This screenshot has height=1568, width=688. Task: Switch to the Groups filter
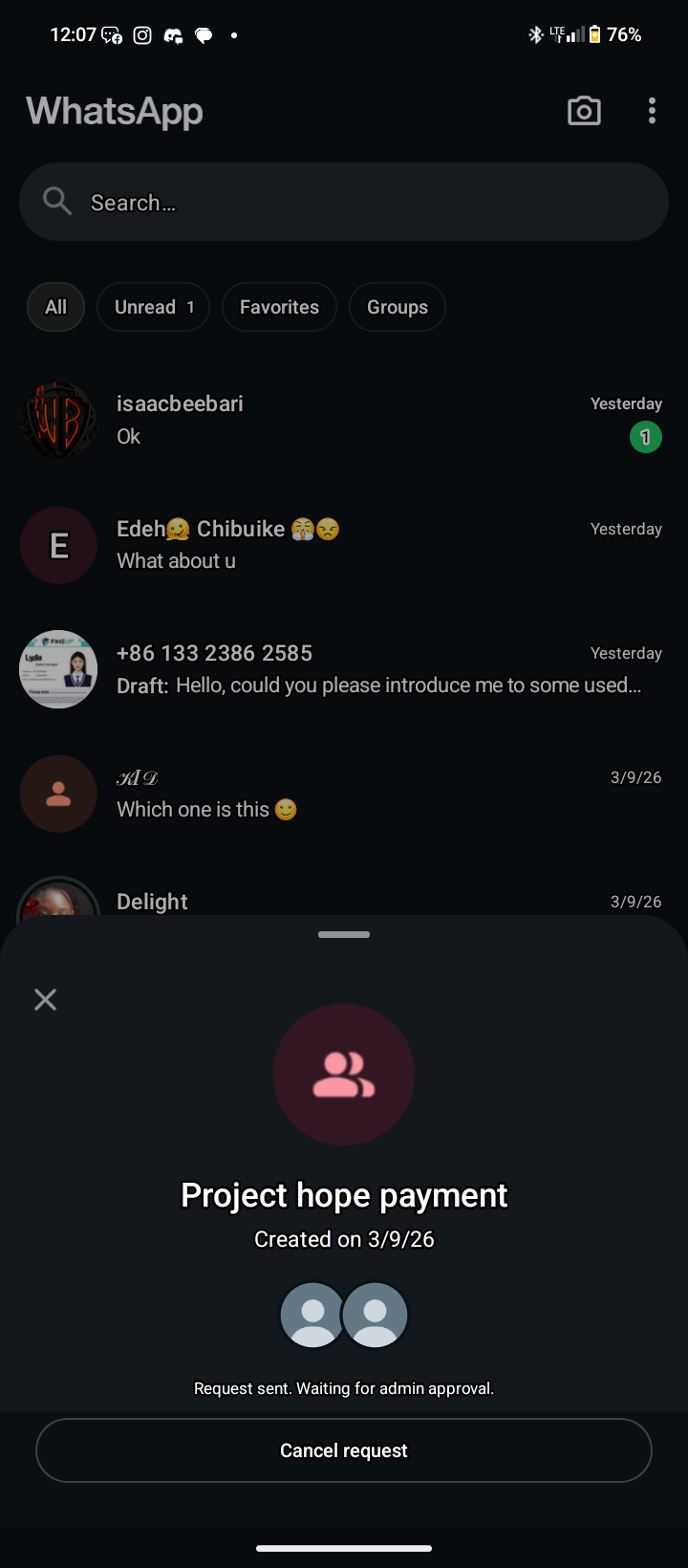398,307
